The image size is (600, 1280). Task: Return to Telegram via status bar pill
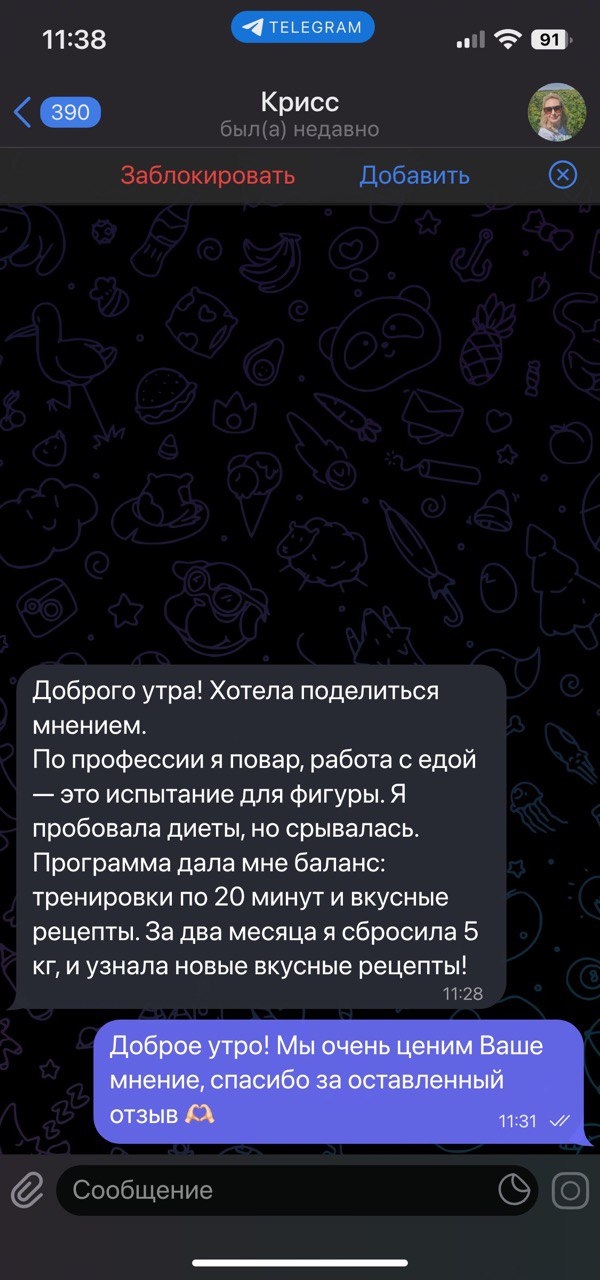point(302,27)
